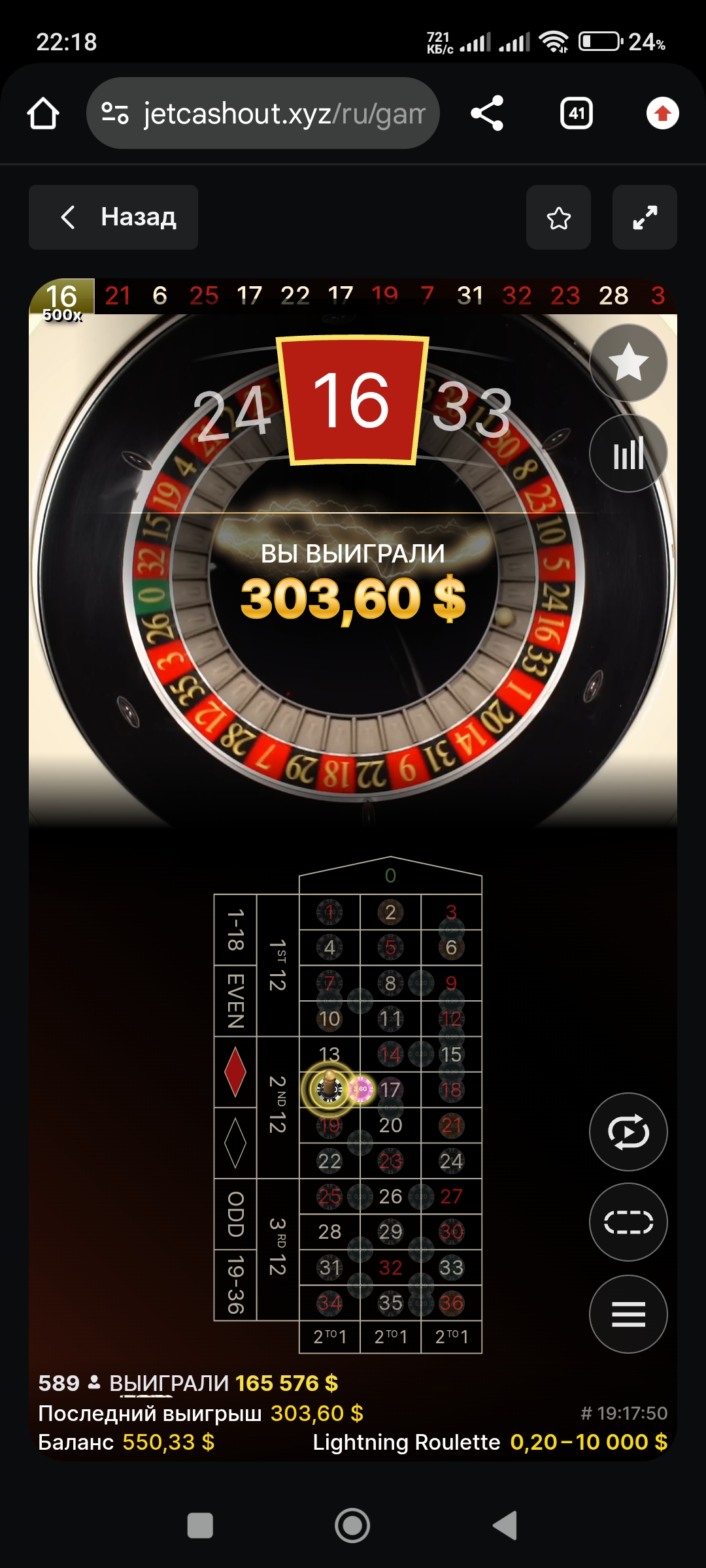Place a bet on ODD
706x1568 pixels.
(235, 1214)
